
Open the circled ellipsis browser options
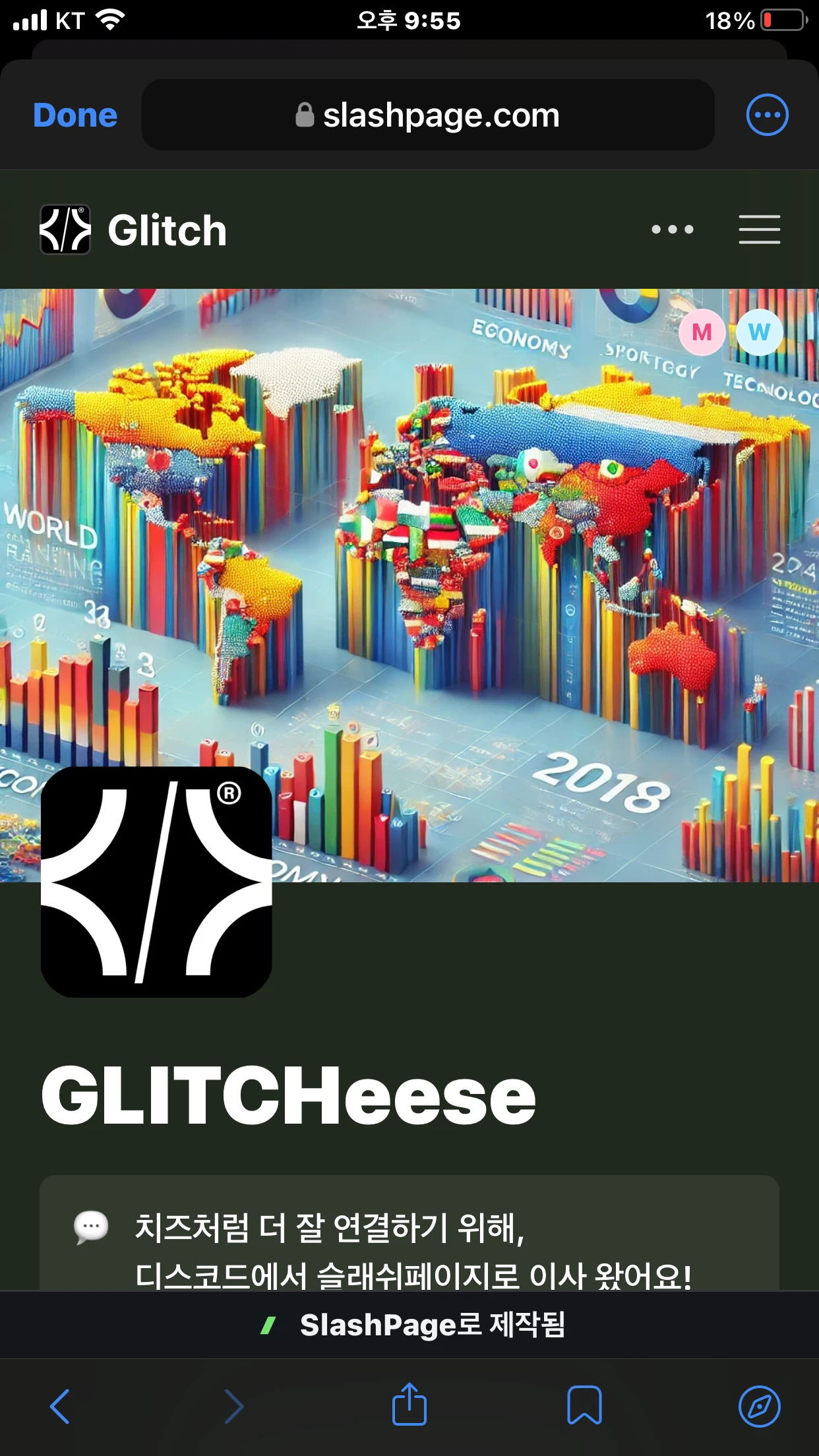pyautogui.click(x=767, y=115)
